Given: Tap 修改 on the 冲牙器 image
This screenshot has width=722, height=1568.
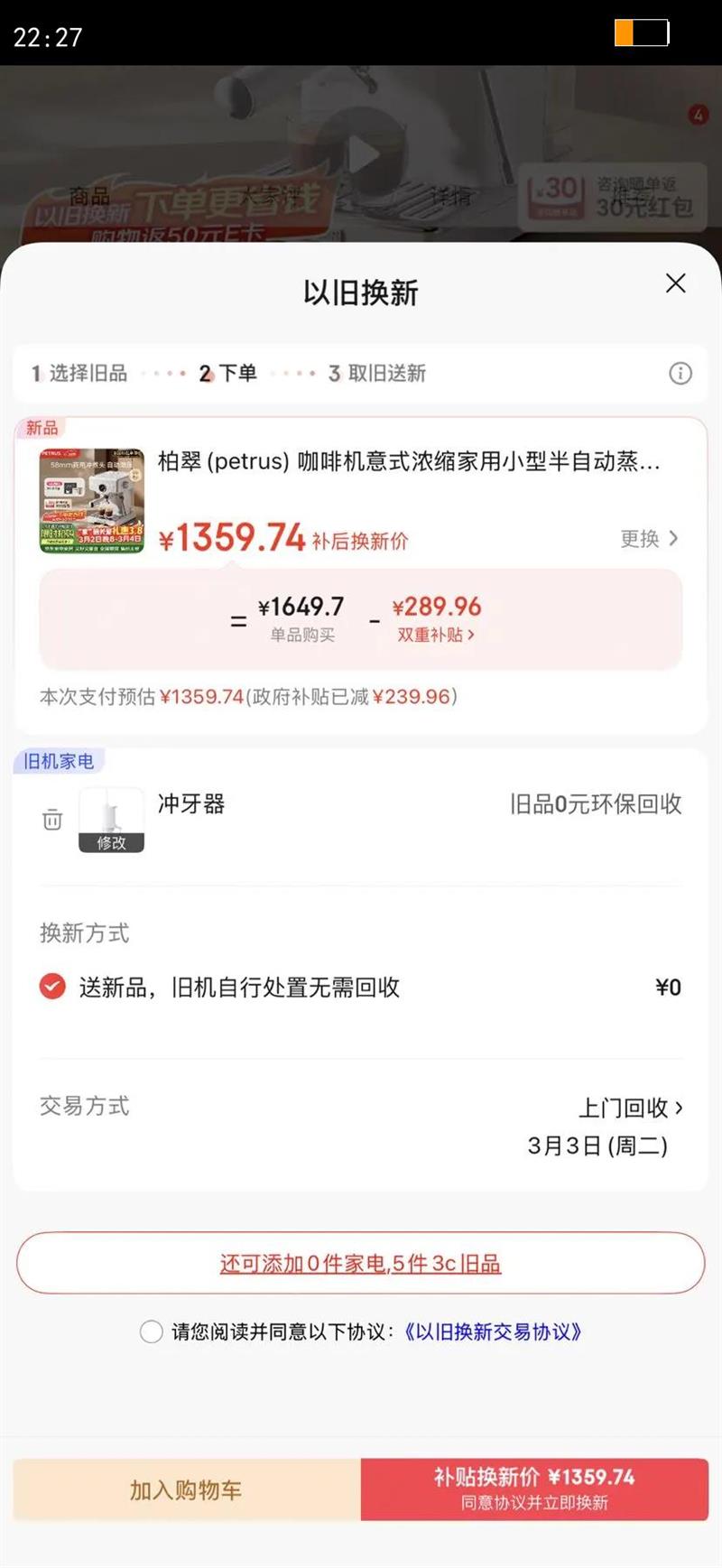Looking at the screenshot, I should click(112, 841).
